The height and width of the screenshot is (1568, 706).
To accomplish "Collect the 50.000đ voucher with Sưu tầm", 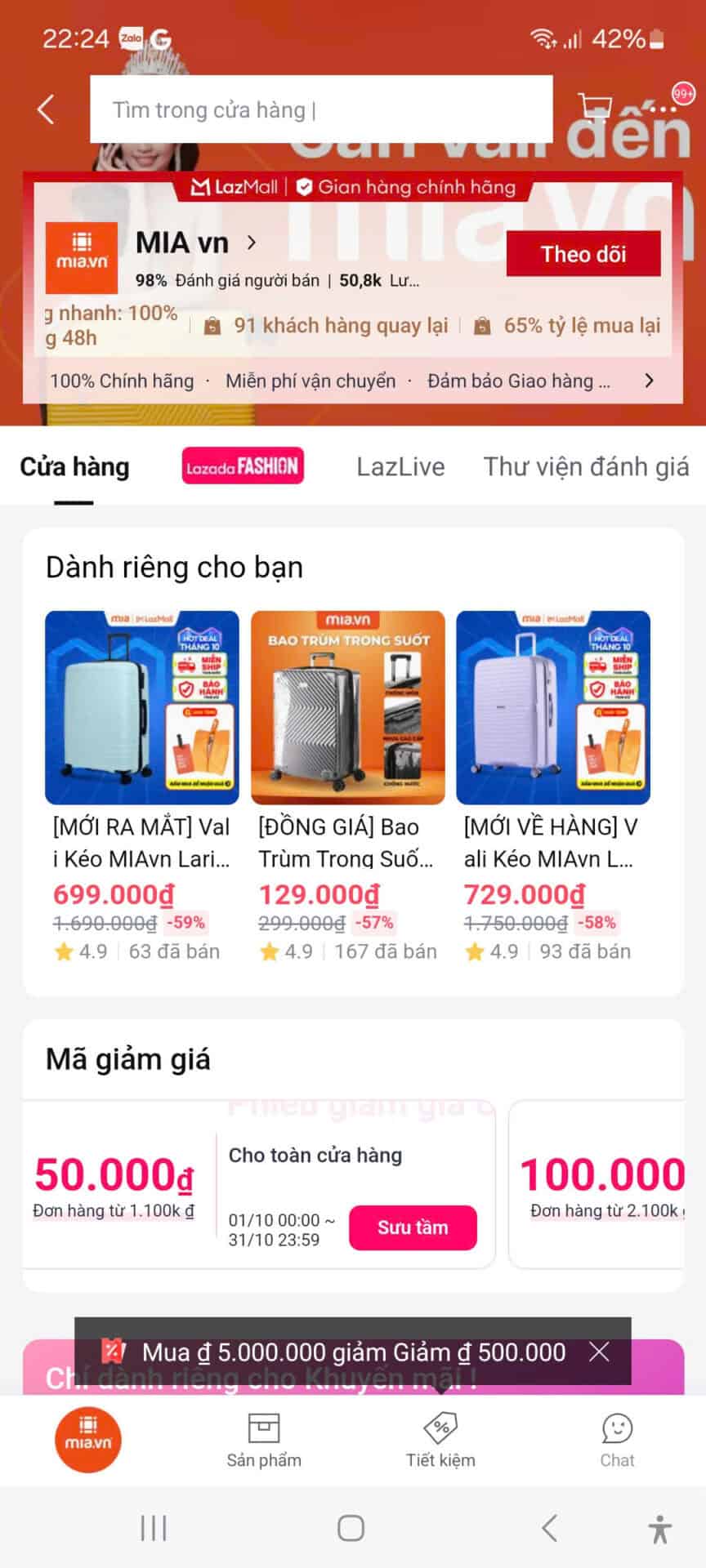I will (413, 1227).
